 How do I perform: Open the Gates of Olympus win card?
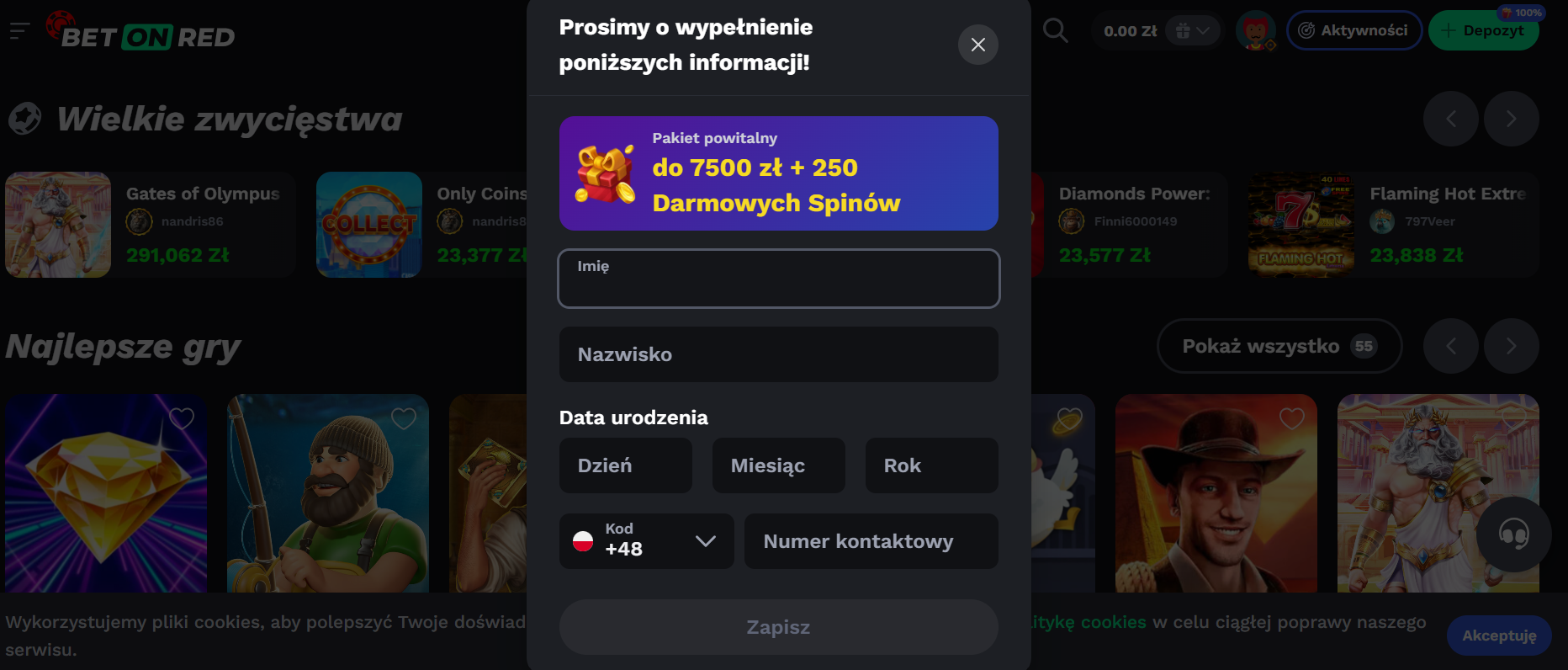coord(150,225)
